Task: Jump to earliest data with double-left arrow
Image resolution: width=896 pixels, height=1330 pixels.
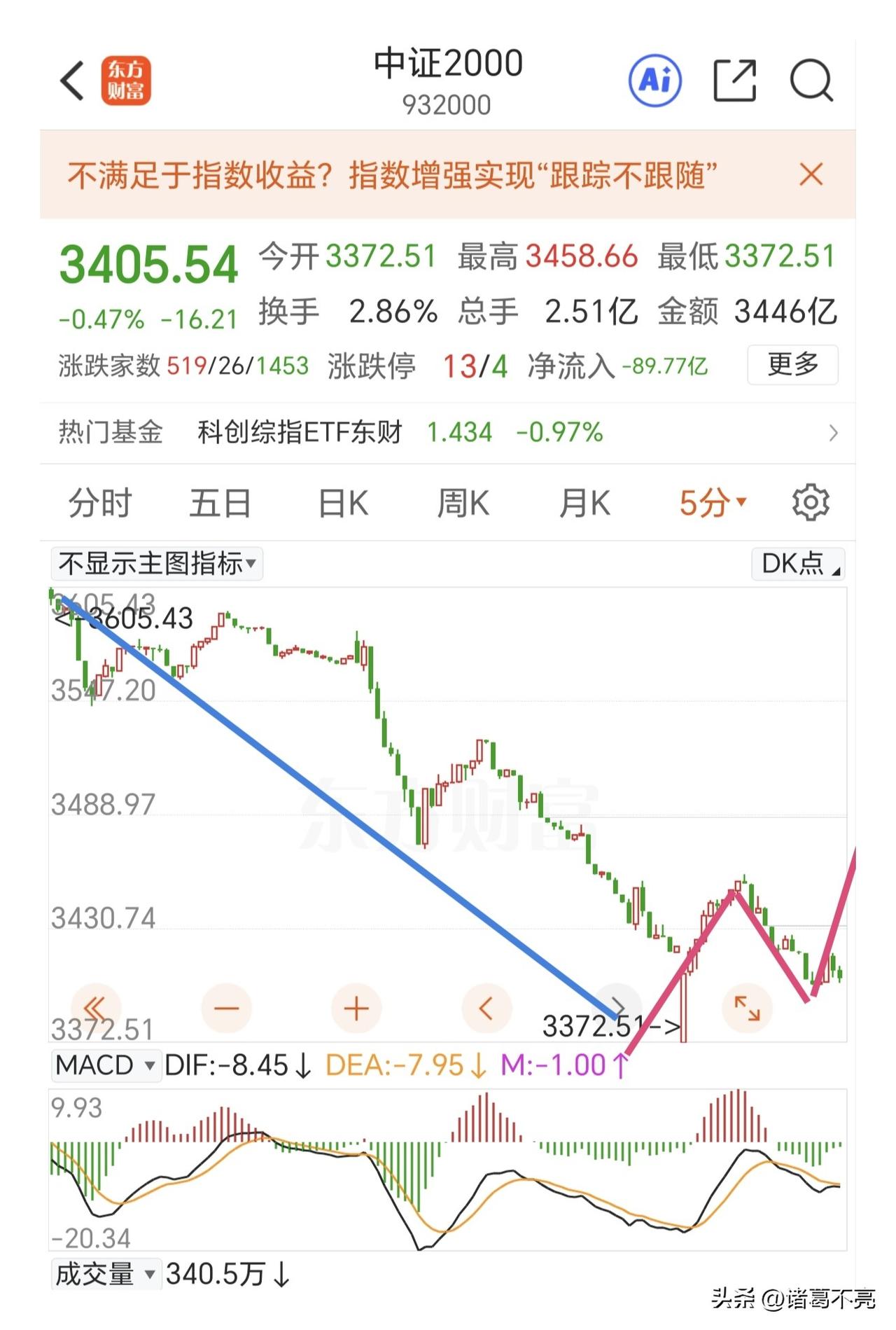Action: click(x=96, y=1008)
